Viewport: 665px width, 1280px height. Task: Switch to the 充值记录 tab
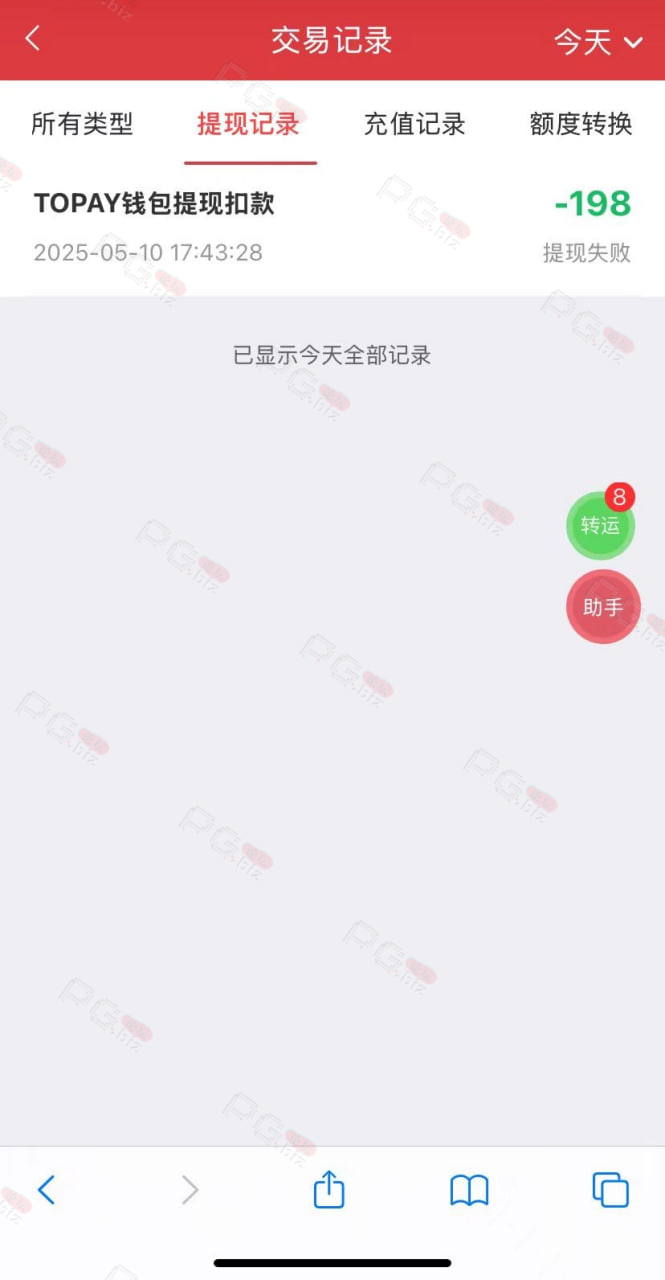[415, 124]
